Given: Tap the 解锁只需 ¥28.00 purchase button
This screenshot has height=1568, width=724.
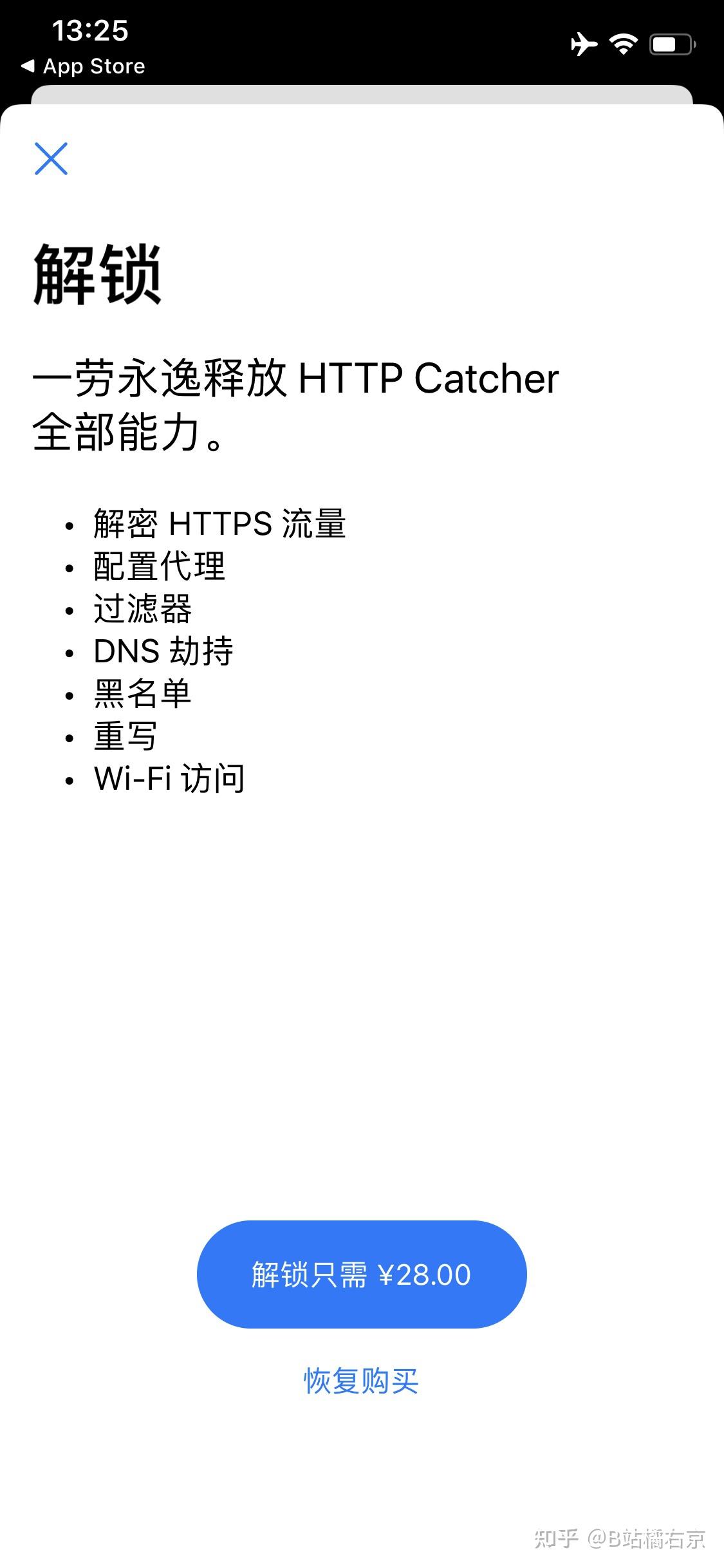Looking at the screenshot, I should coord(362,1274).
